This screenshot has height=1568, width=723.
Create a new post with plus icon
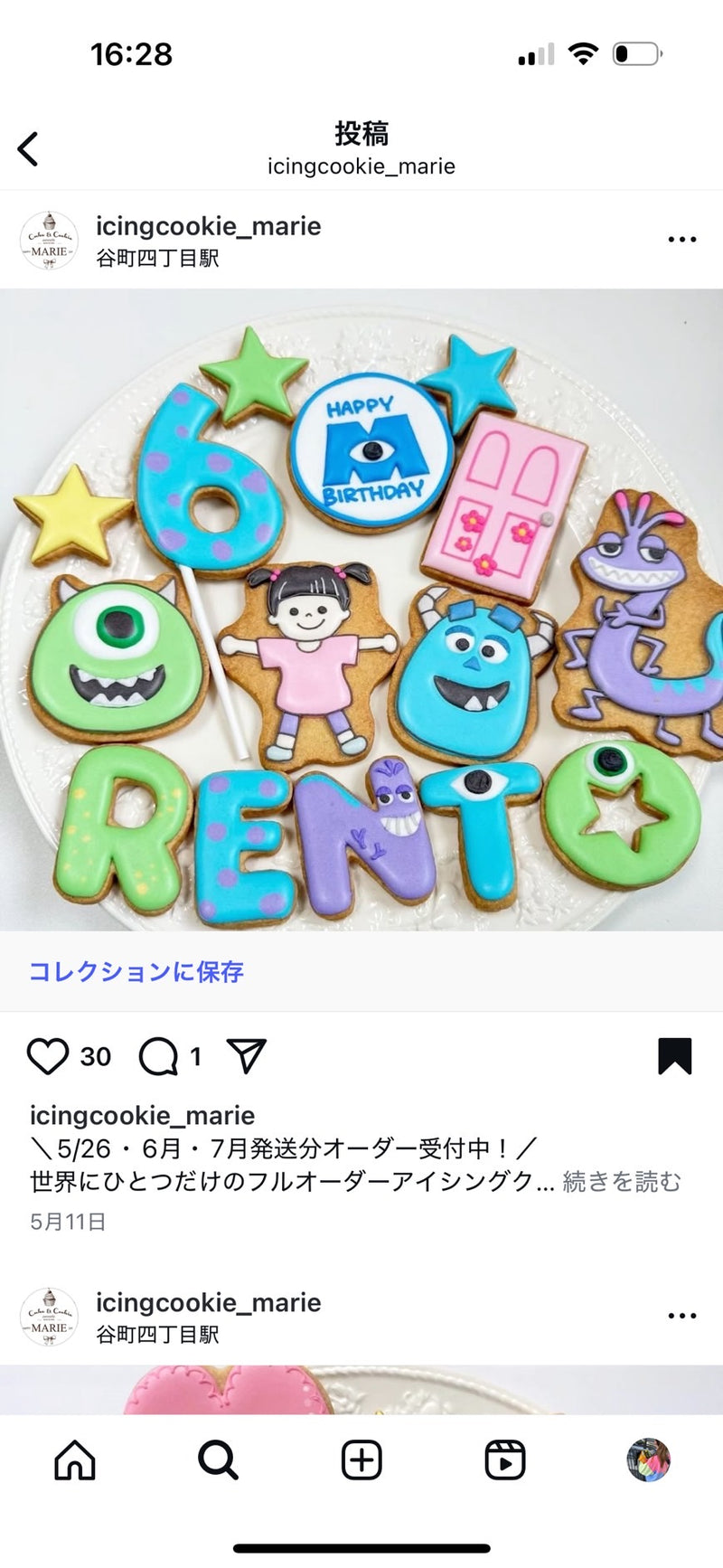pyautogui.click(x=361, y=1460)
